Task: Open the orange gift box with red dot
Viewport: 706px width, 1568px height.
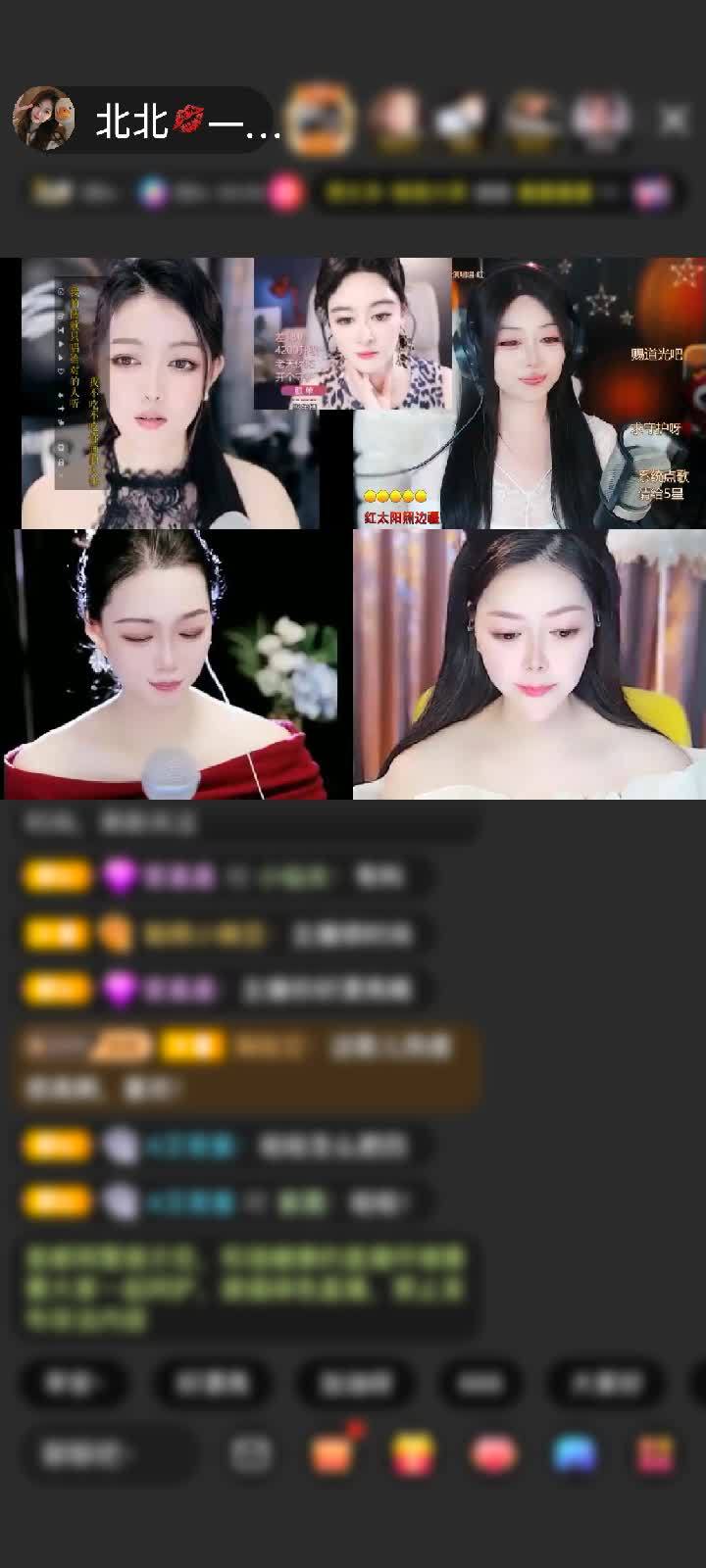Action: coord(332,1454)
